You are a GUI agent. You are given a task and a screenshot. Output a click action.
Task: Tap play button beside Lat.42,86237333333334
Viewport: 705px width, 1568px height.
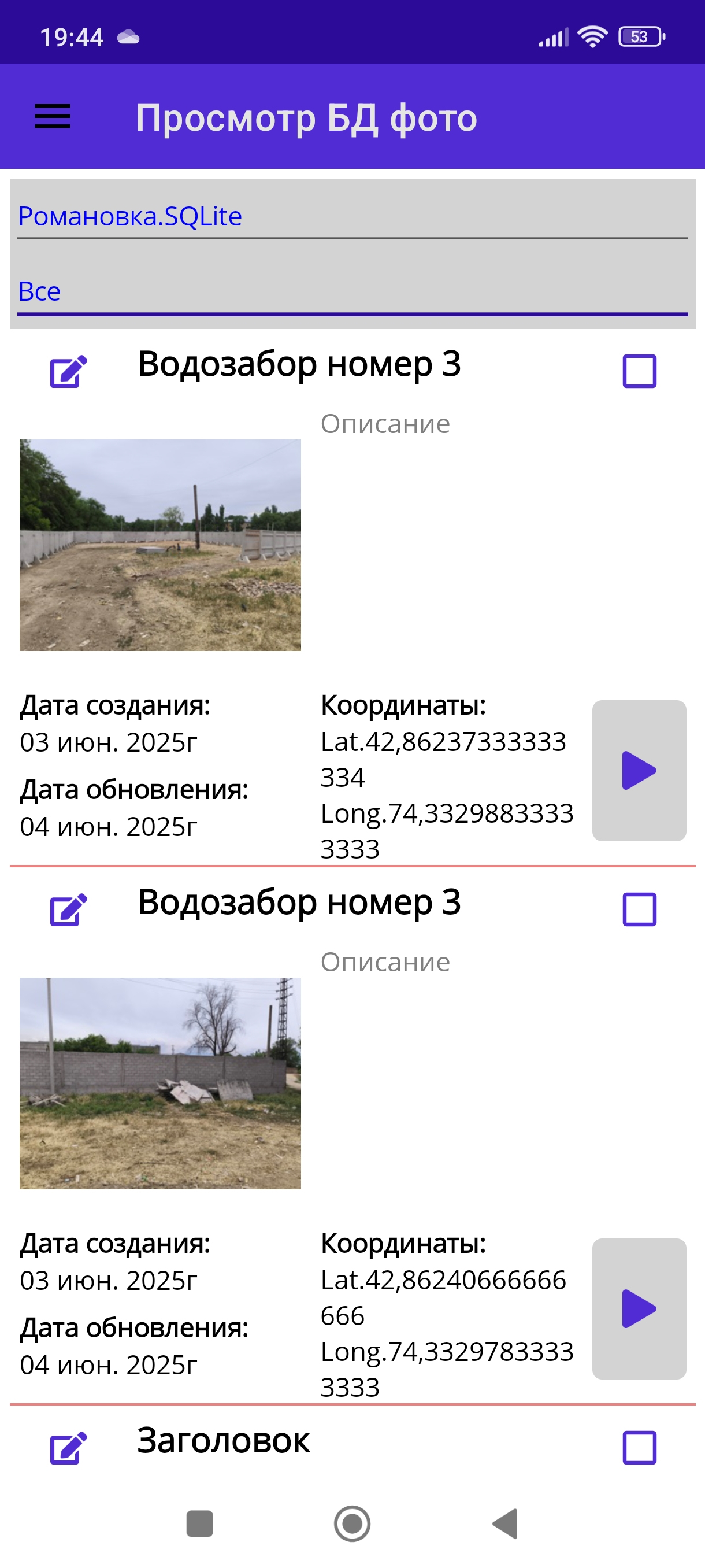[639, 770]
